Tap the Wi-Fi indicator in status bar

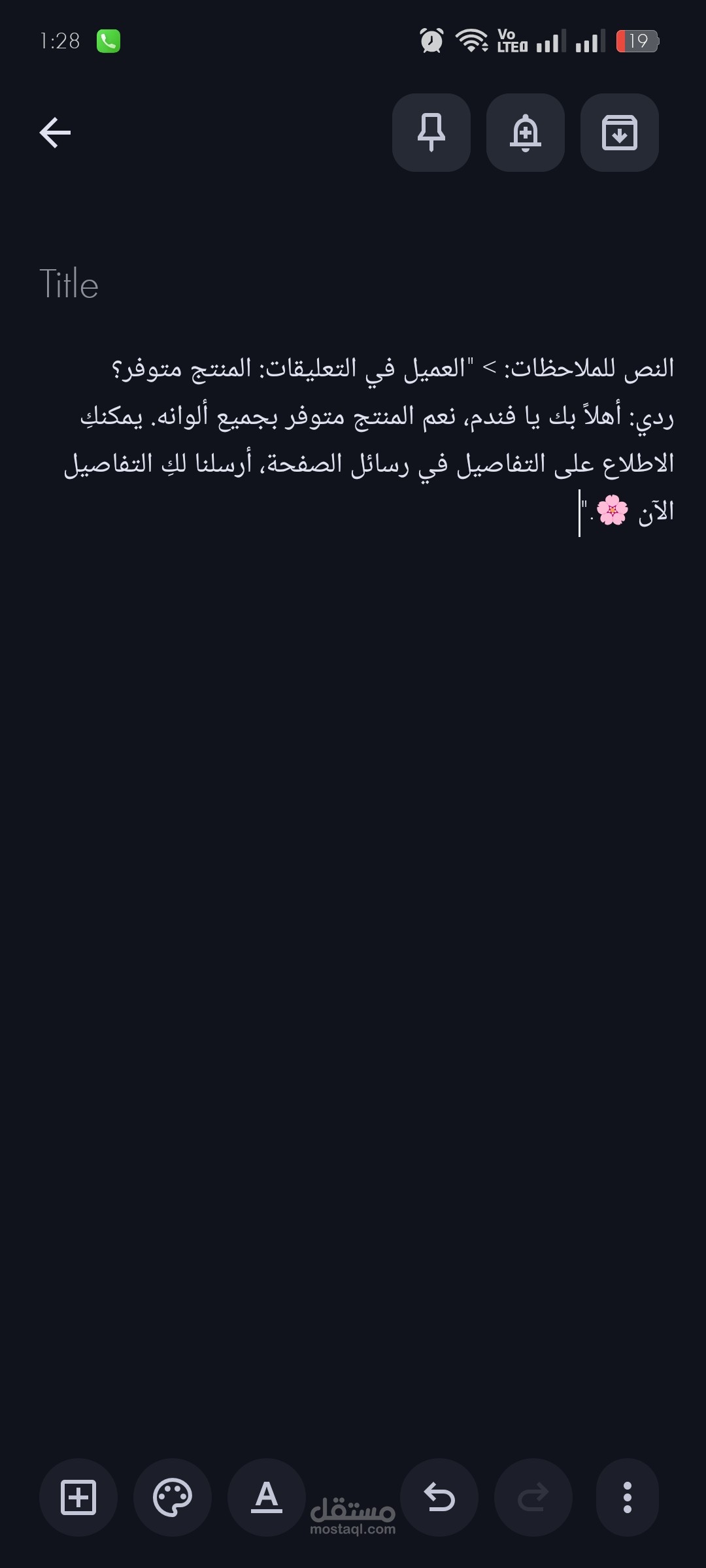pyautogui.click(x=472, y=41)
